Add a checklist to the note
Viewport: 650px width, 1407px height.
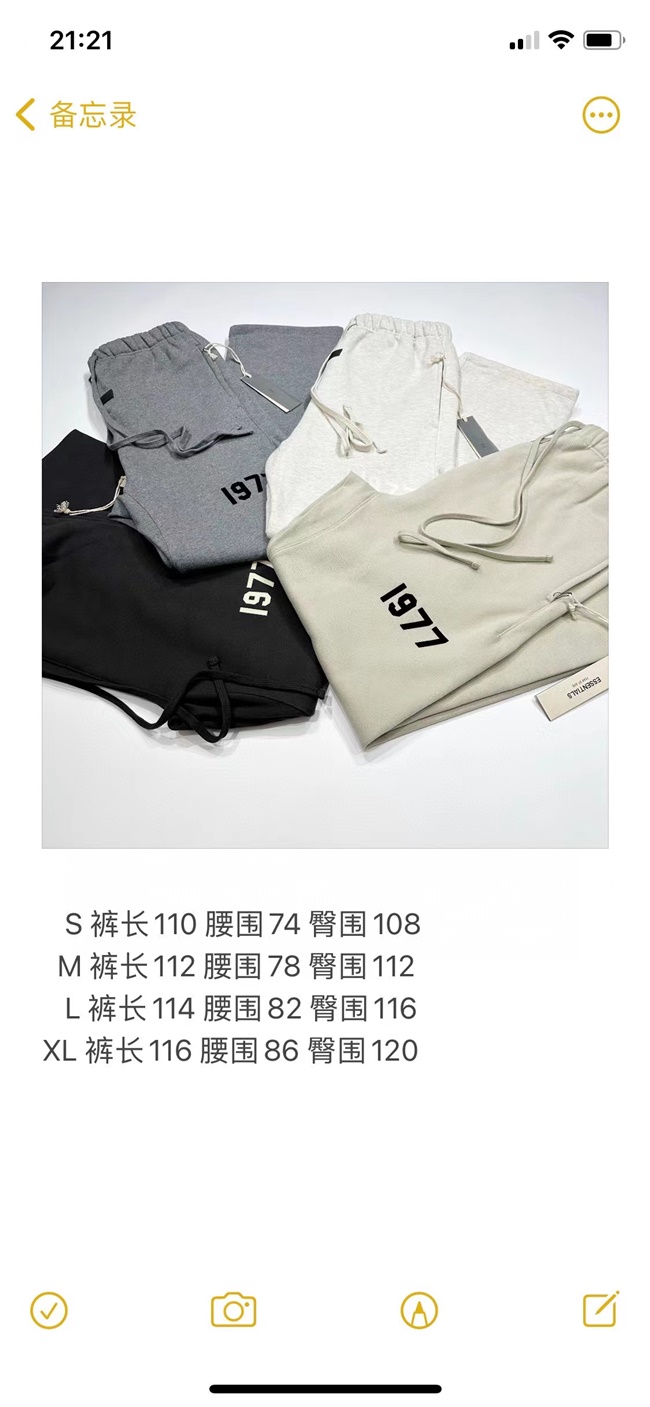[x=49, y=1309]
